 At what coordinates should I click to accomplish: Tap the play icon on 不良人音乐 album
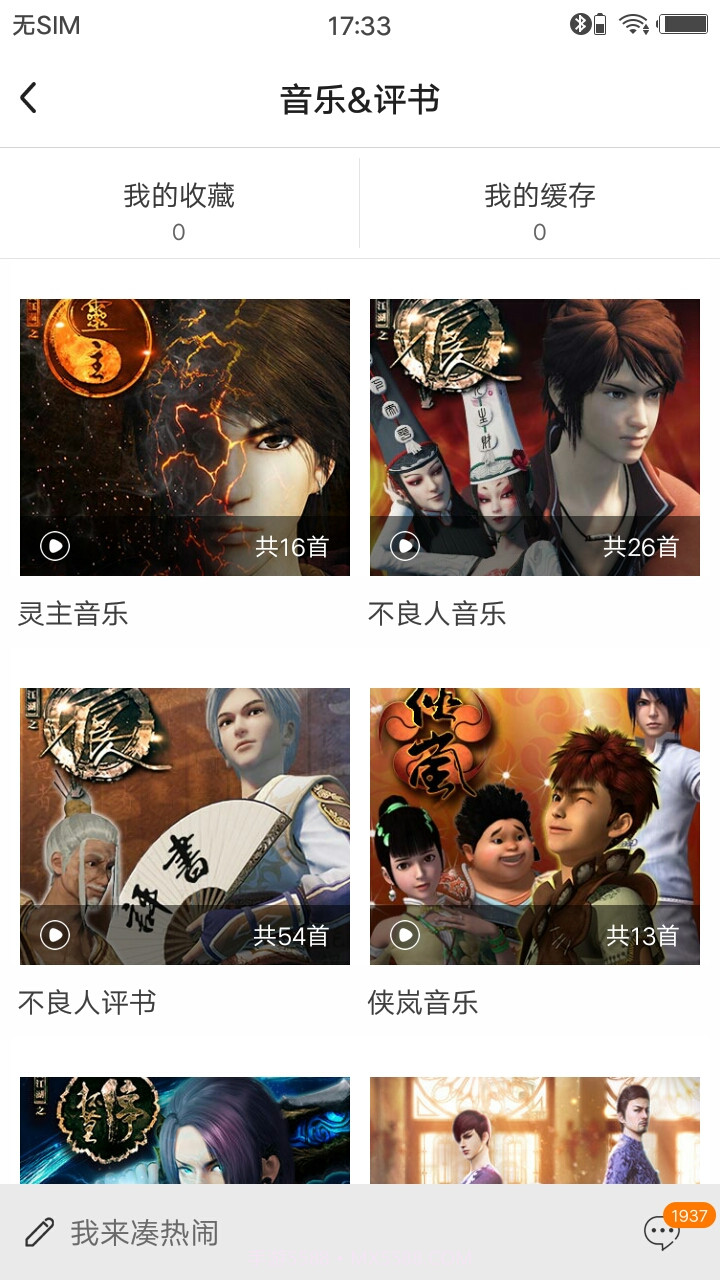[x=404, y=546]
